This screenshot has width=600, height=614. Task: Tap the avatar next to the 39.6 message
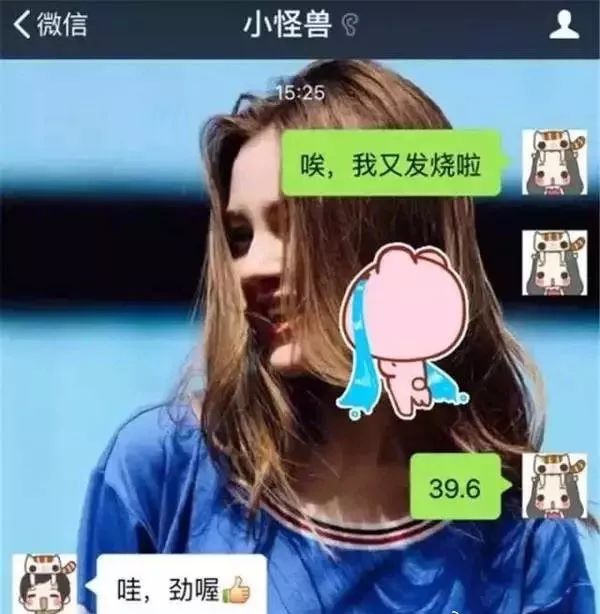tap(555, 485)
